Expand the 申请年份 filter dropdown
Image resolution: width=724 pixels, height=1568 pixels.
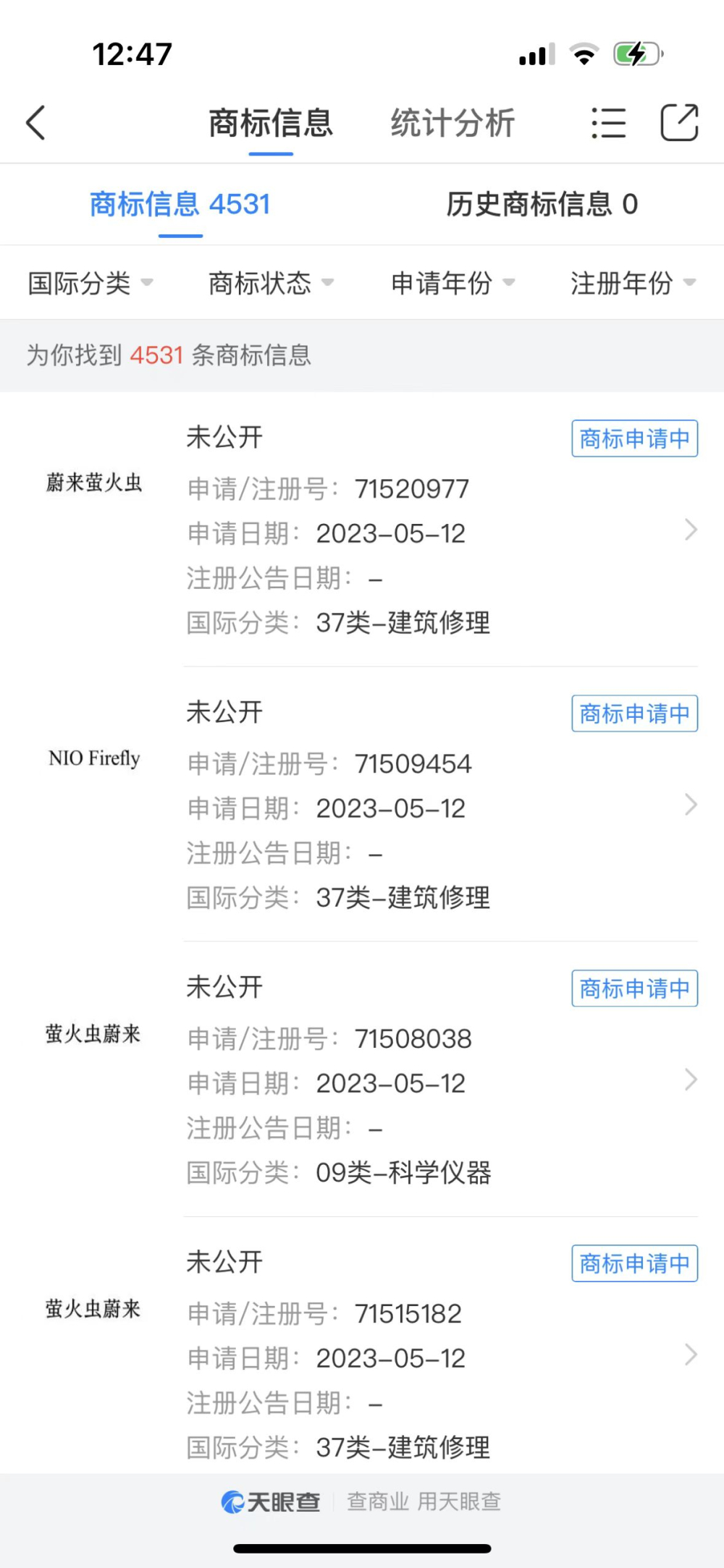[452, 283]
